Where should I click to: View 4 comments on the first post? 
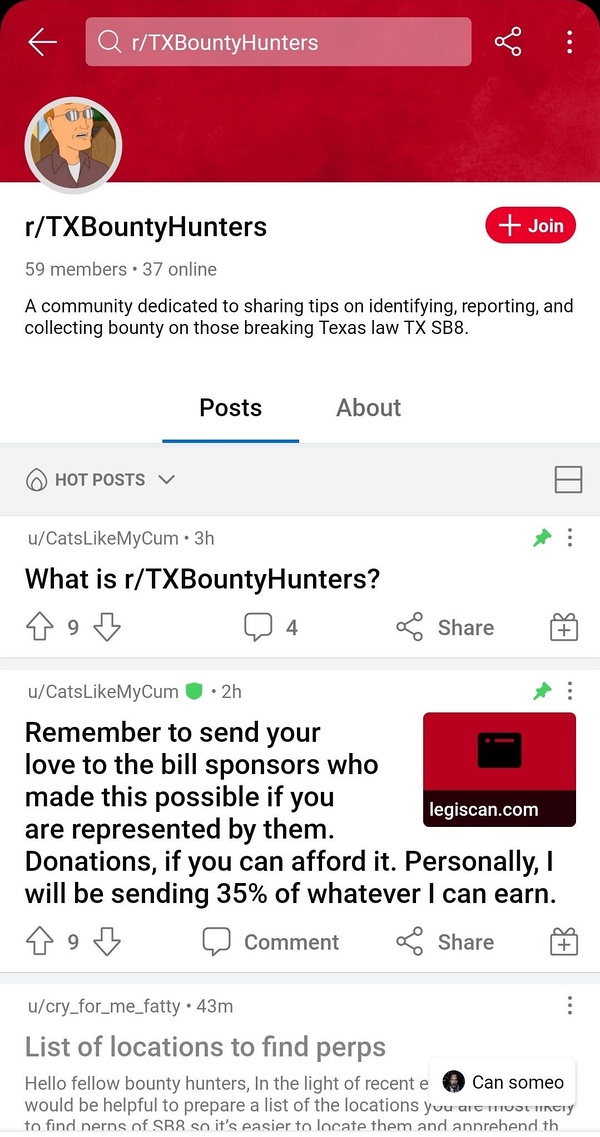271,627
